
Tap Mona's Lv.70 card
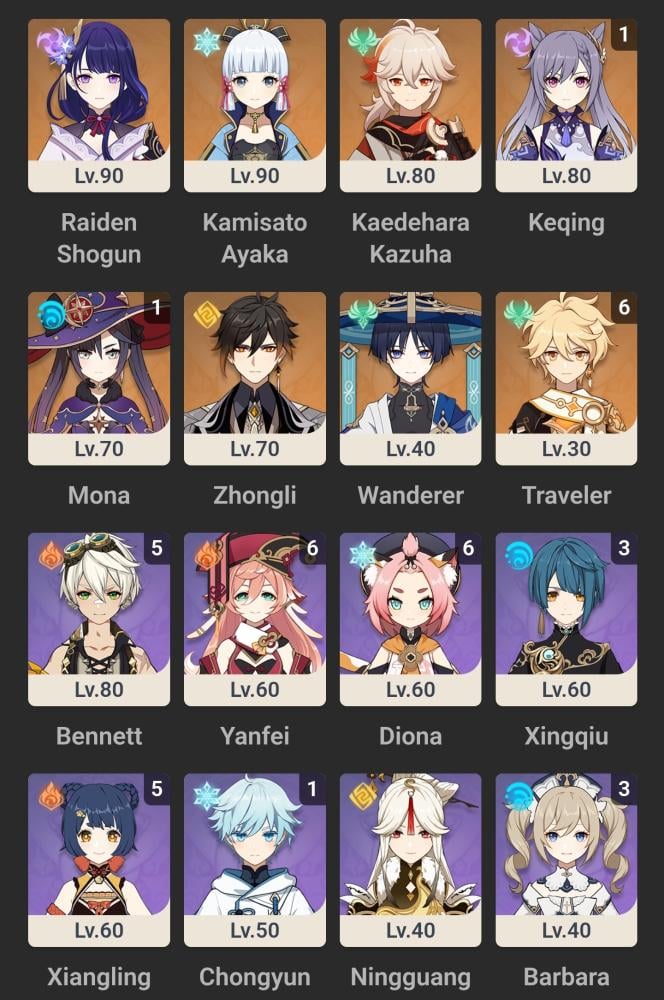coord(99,378)
